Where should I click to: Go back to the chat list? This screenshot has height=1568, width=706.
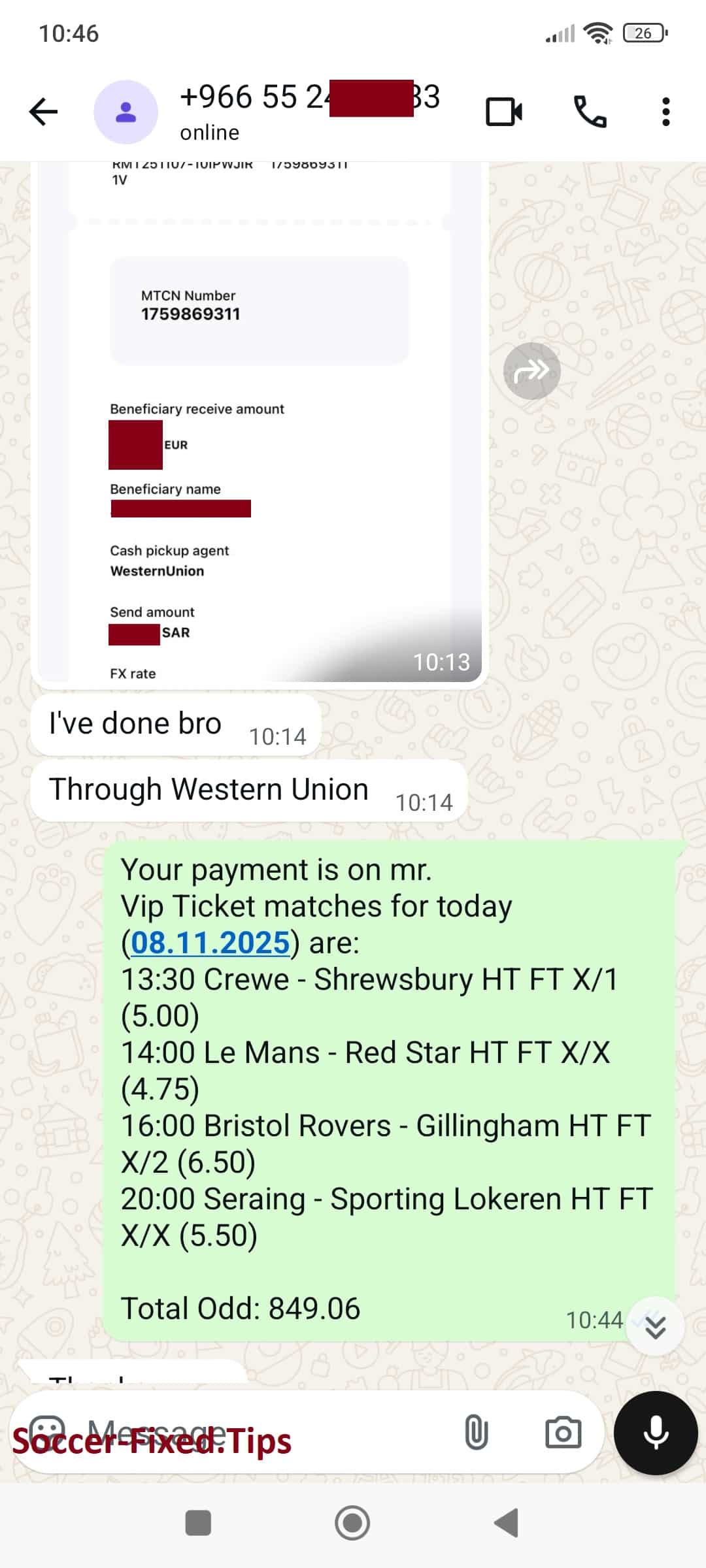(x=44, y=112)
